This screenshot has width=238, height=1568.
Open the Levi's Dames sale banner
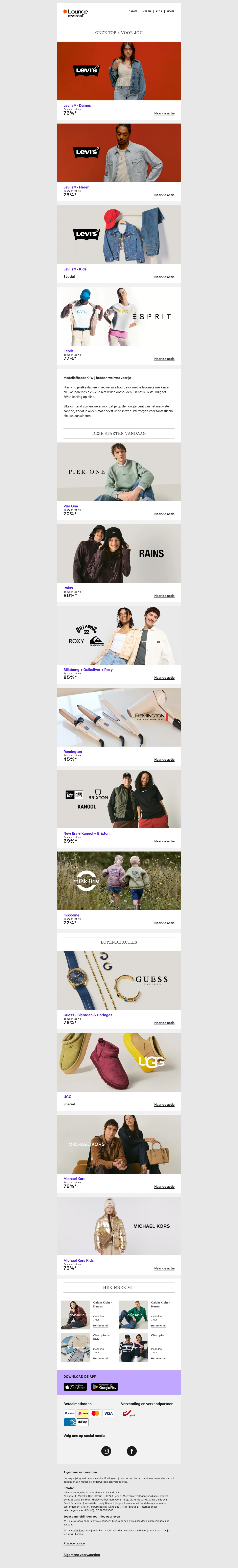[x=119, y=71]
